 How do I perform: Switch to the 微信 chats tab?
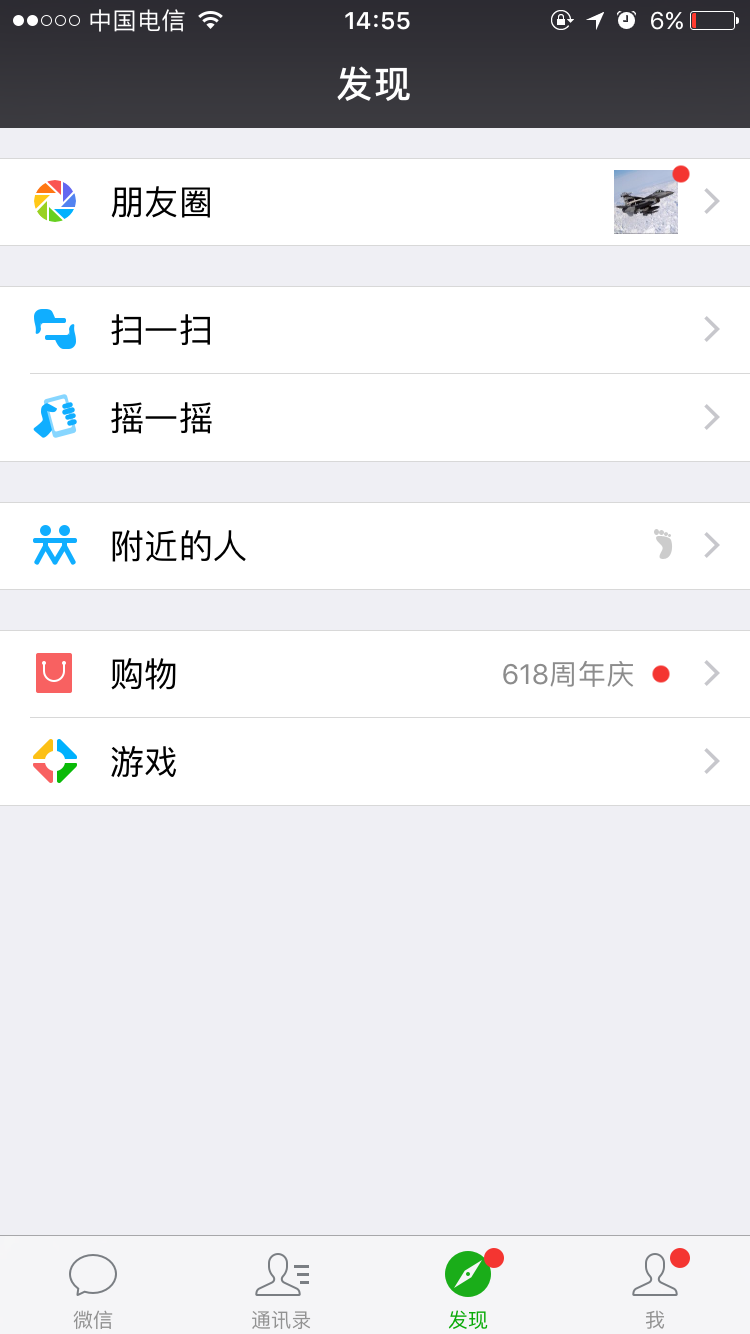[x=93, y=1288]
